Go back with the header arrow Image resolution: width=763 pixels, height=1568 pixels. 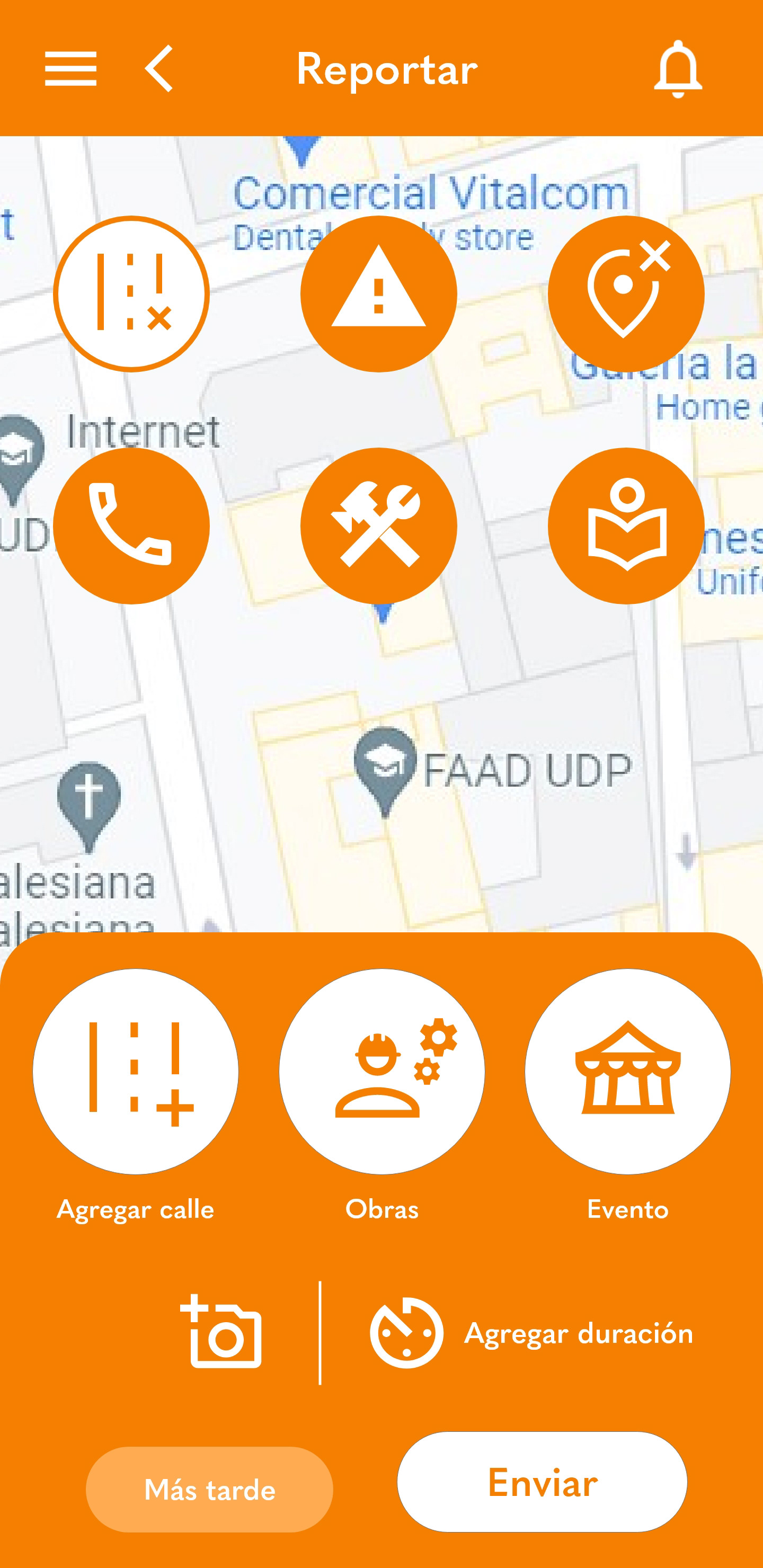click(159, 68)
